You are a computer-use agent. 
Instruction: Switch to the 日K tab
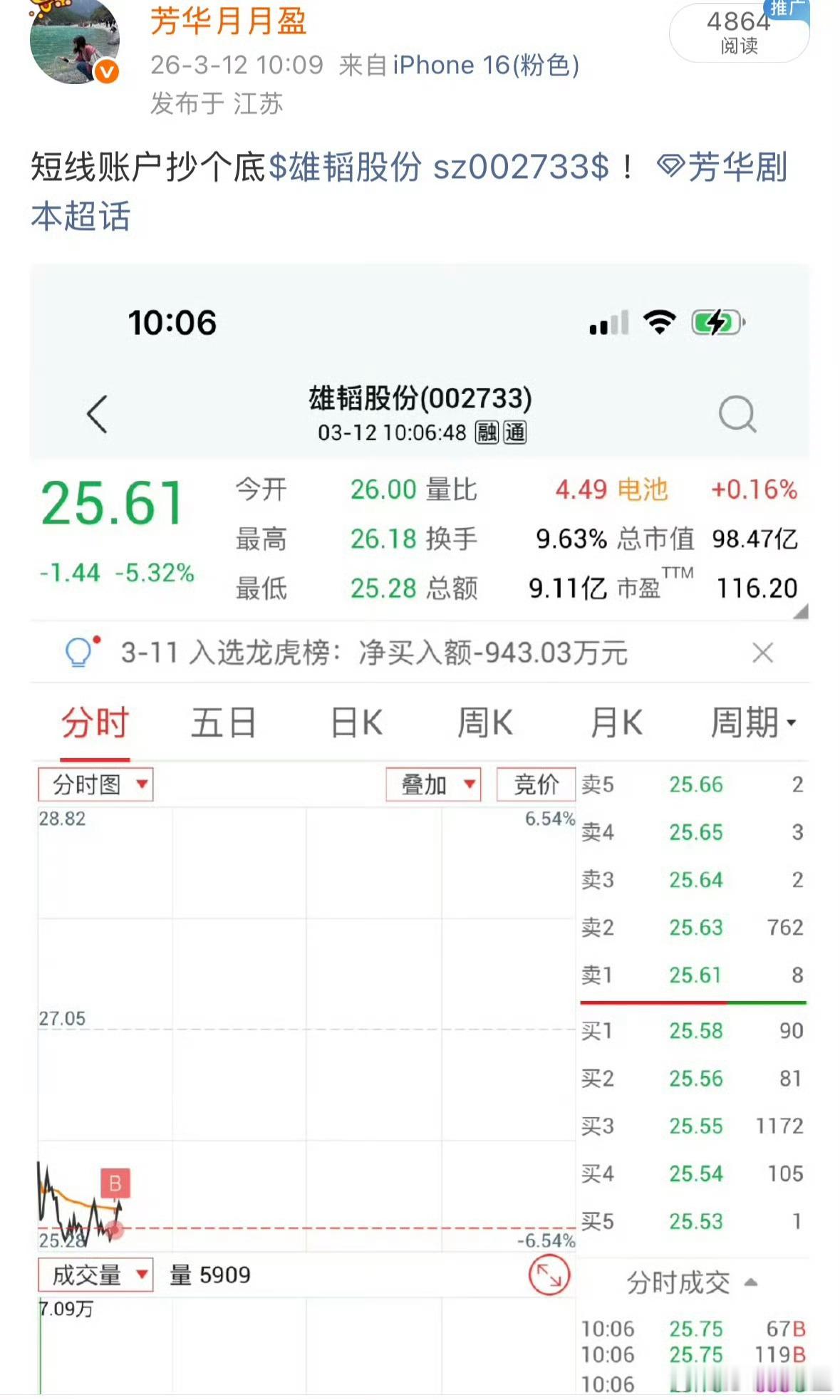(x=355, y=722)
